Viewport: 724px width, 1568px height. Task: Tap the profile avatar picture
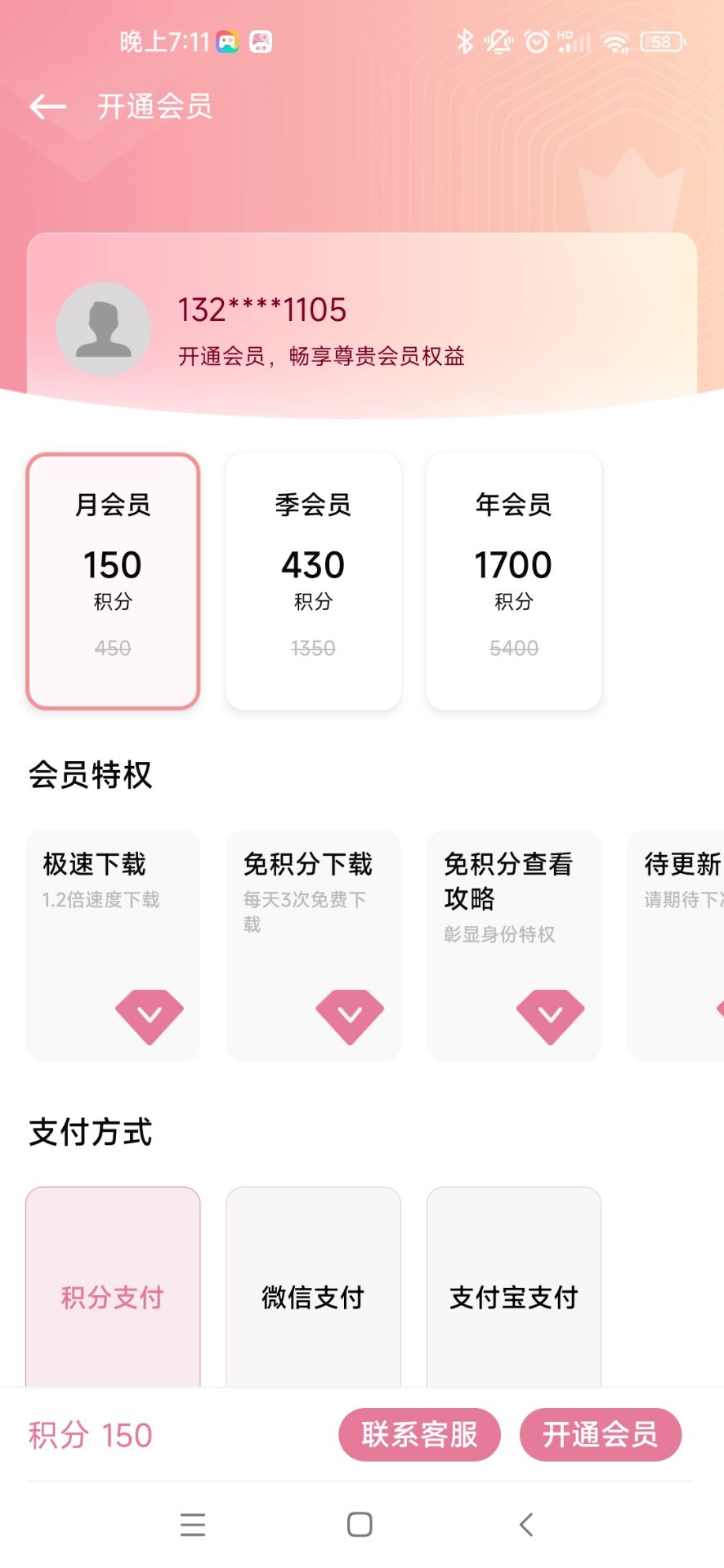[103, 329]
